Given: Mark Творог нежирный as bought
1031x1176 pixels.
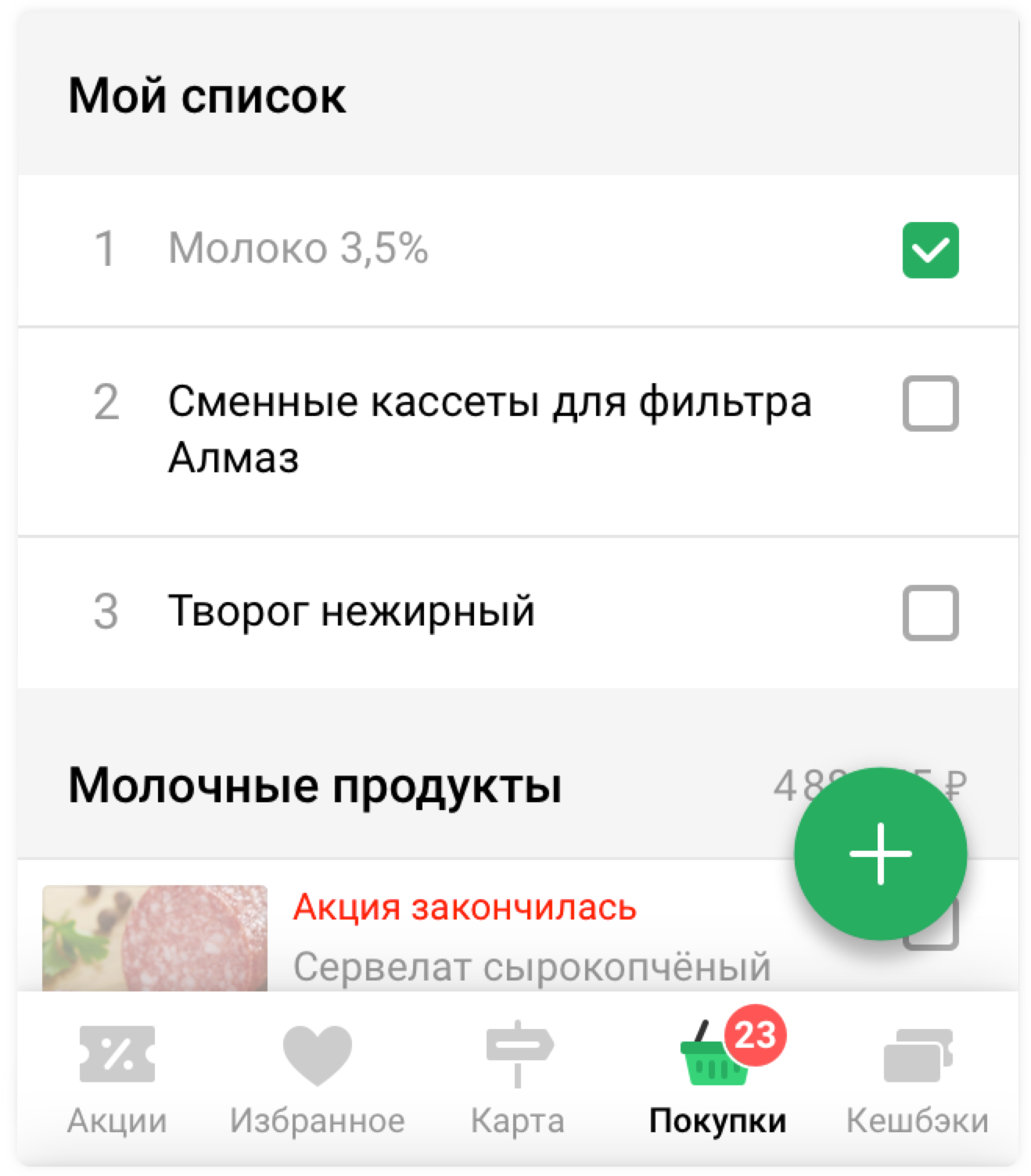Looking at the screenshot, I should click(x=930, y=612).
